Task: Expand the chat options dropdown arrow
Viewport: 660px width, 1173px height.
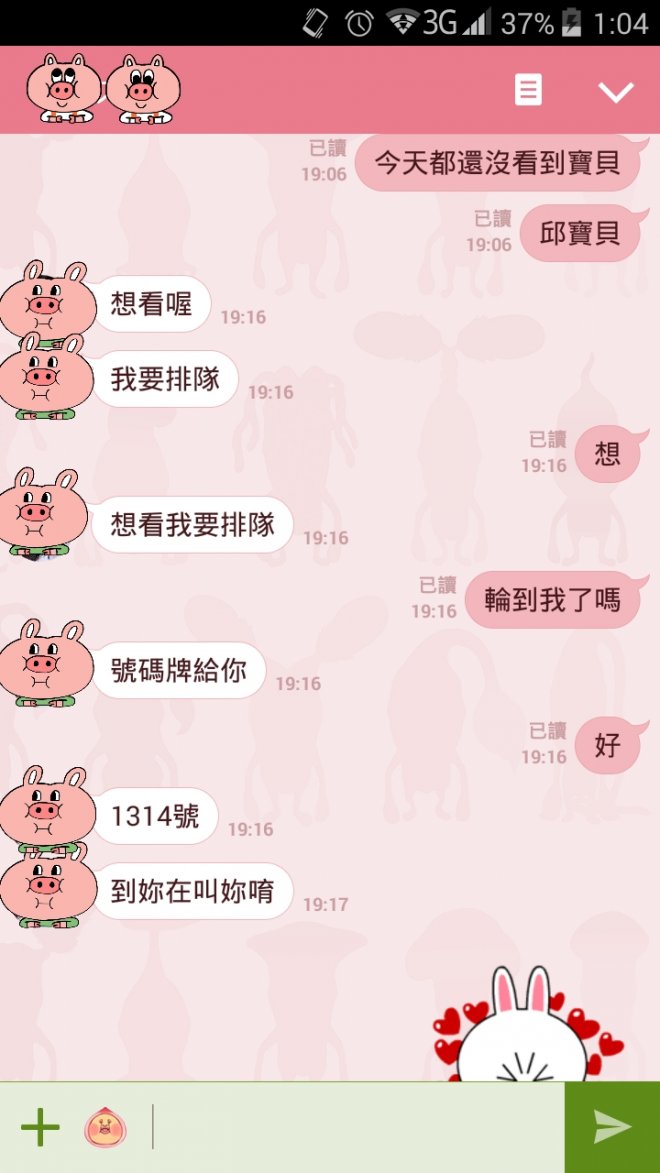Action: tap(615, 92)
